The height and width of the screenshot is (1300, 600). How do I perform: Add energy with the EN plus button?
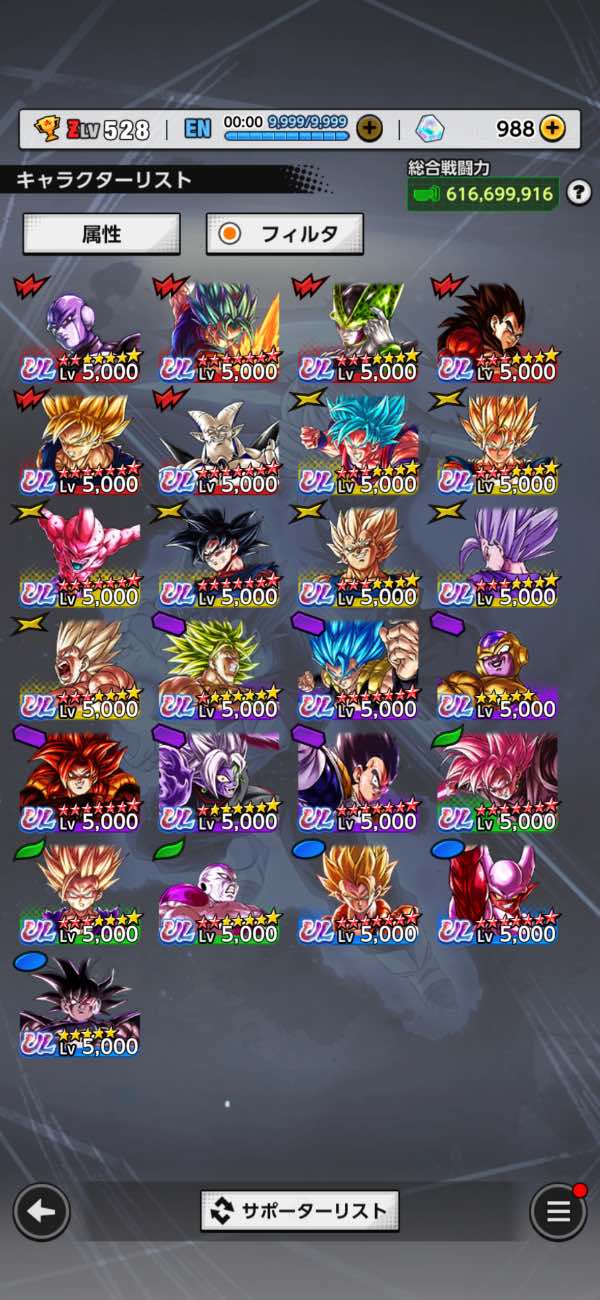click(x=369, y=128)
